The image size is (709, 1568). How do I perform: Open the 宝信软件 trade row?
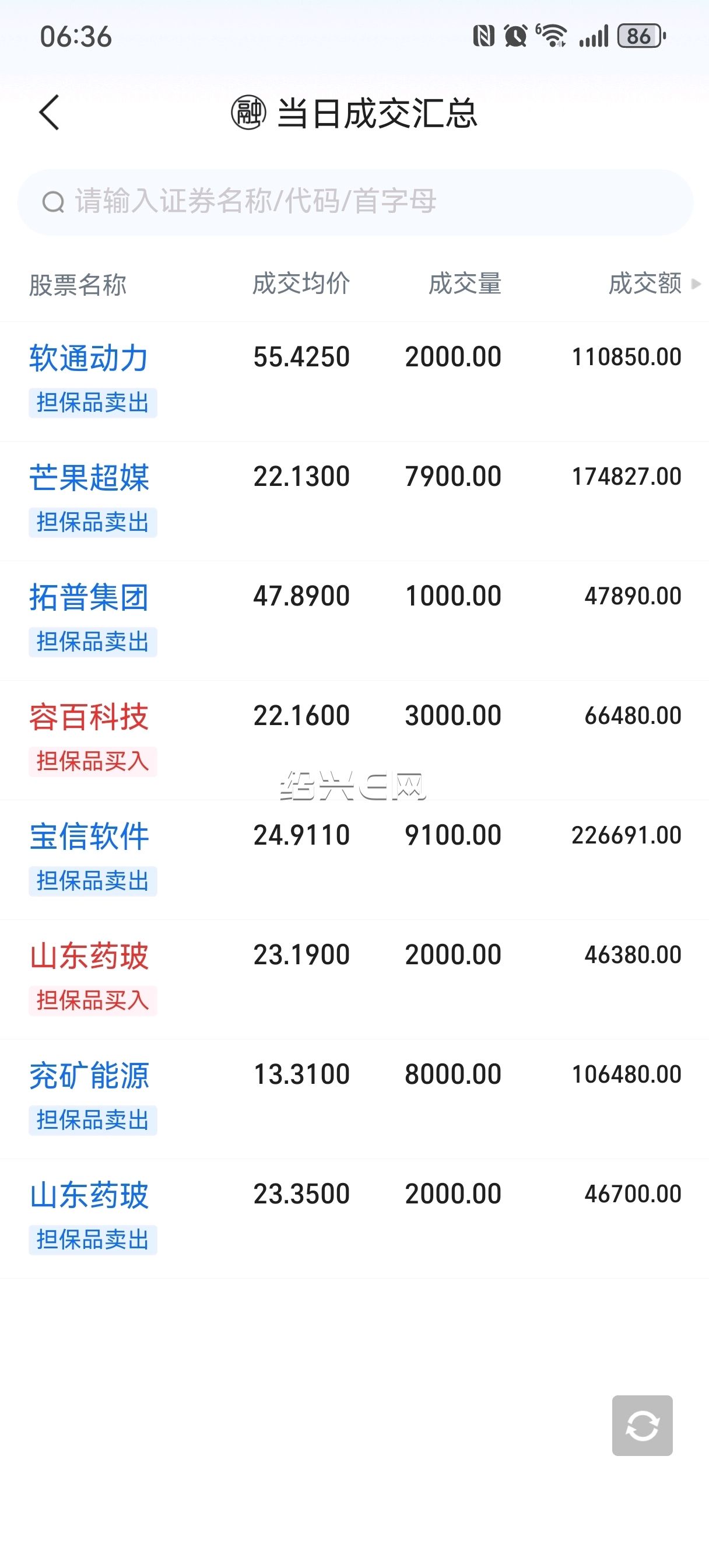pos(354,860)
